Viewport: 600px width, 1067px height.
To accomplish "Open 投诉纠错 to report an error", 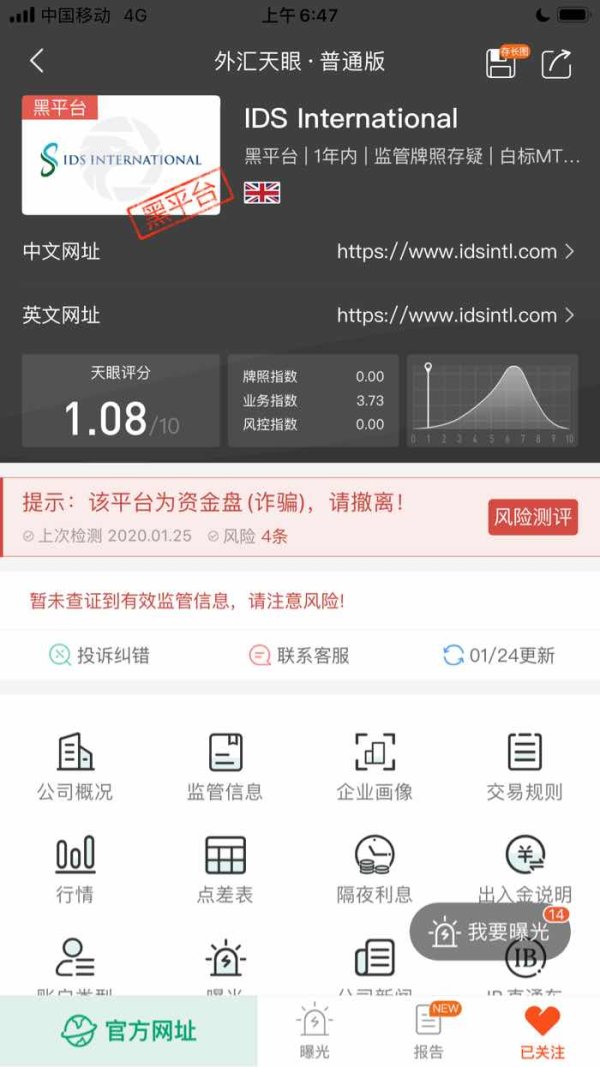I will click(99, 655).
